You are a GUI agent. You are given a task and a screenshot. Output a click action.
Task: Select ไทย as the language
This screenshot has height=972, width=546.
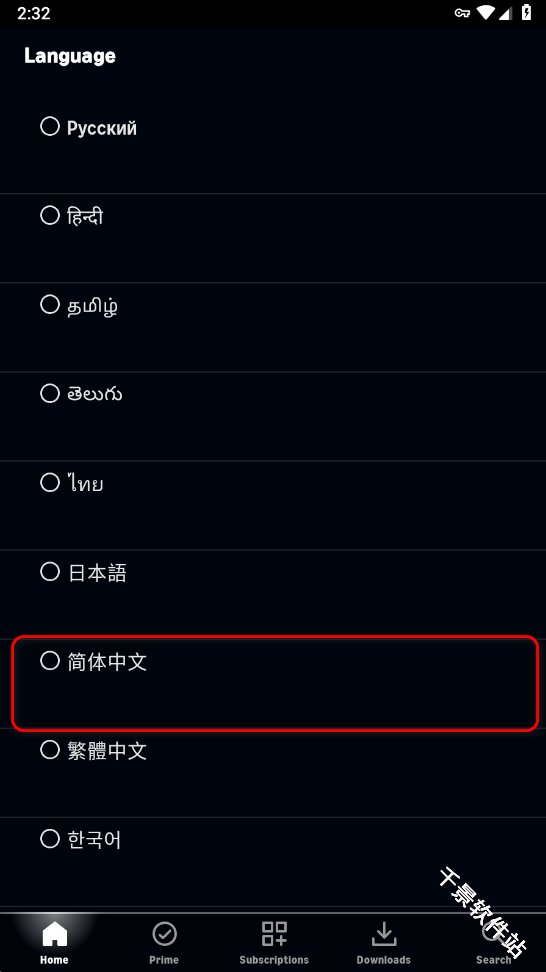[273, 505]
